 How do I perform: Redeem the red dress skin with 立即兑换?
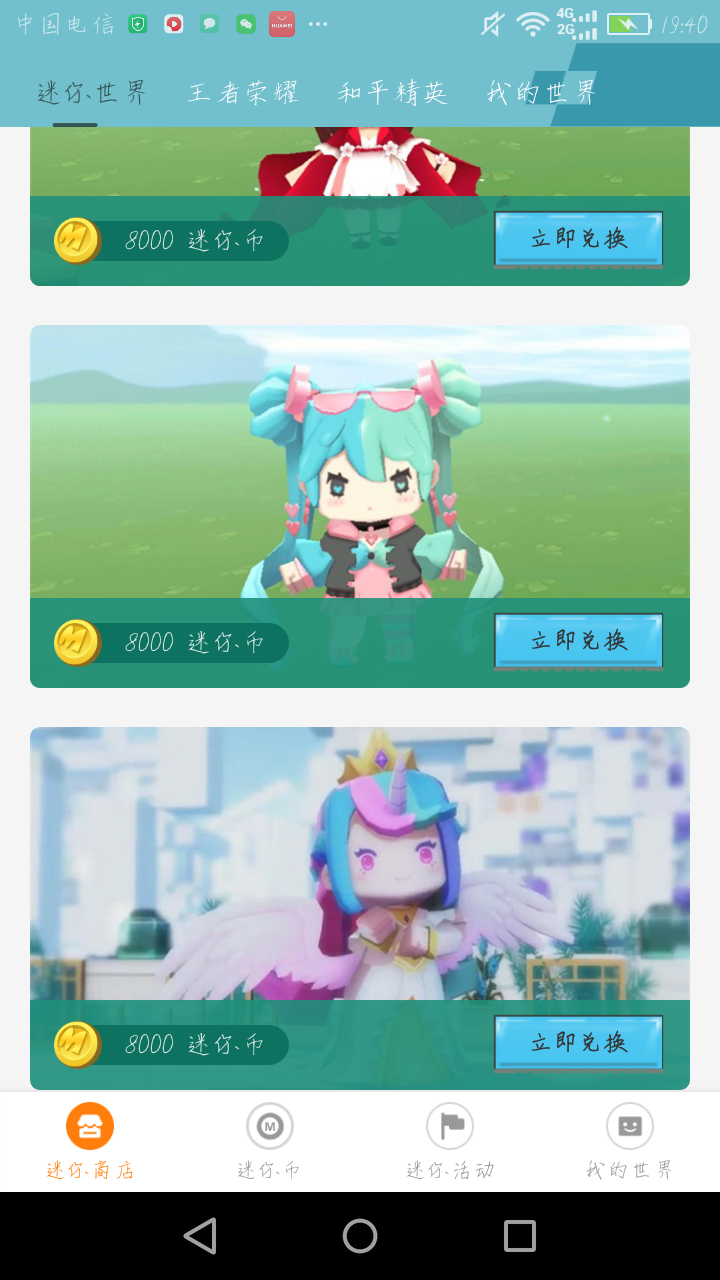click(578, 239)
